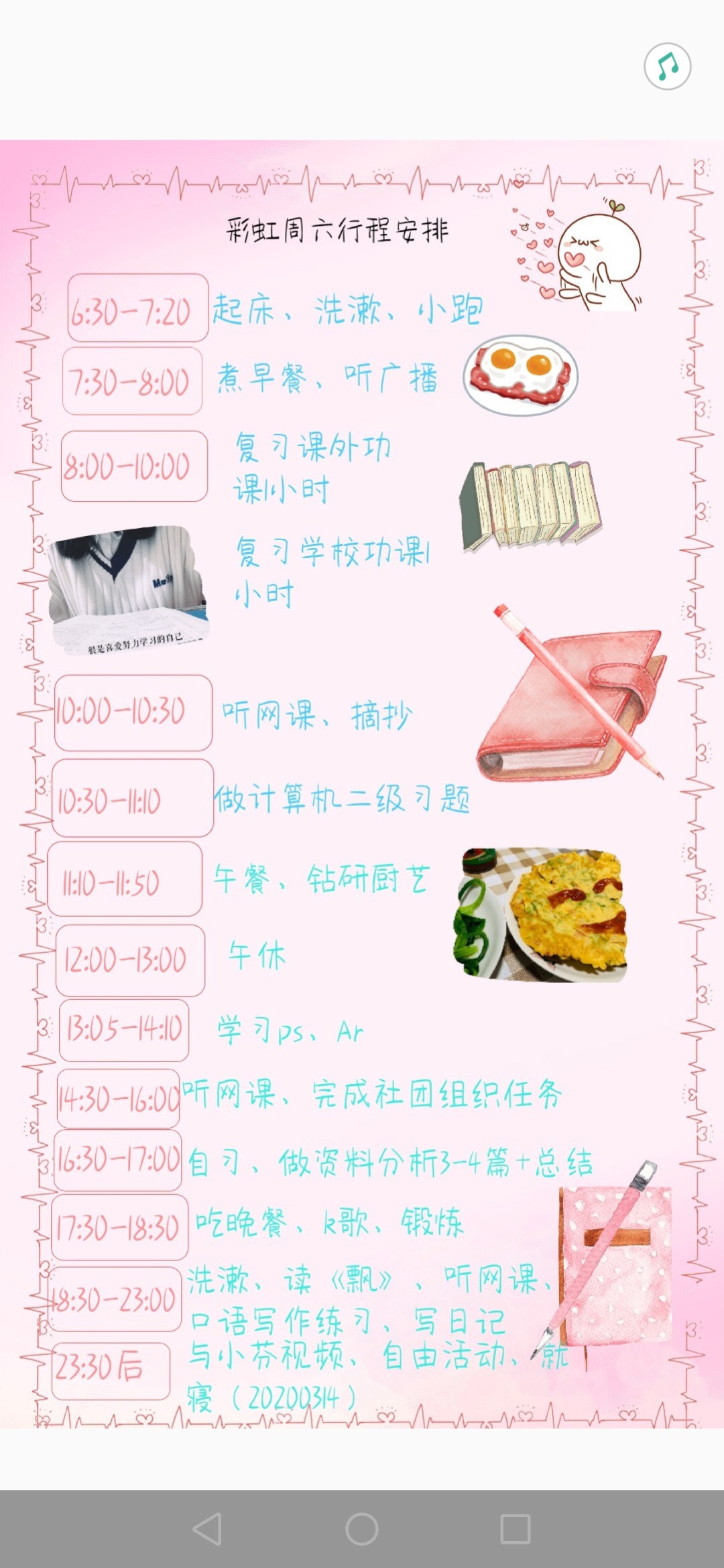
Task: Open the recent apps view
Action: point(516,1528)
